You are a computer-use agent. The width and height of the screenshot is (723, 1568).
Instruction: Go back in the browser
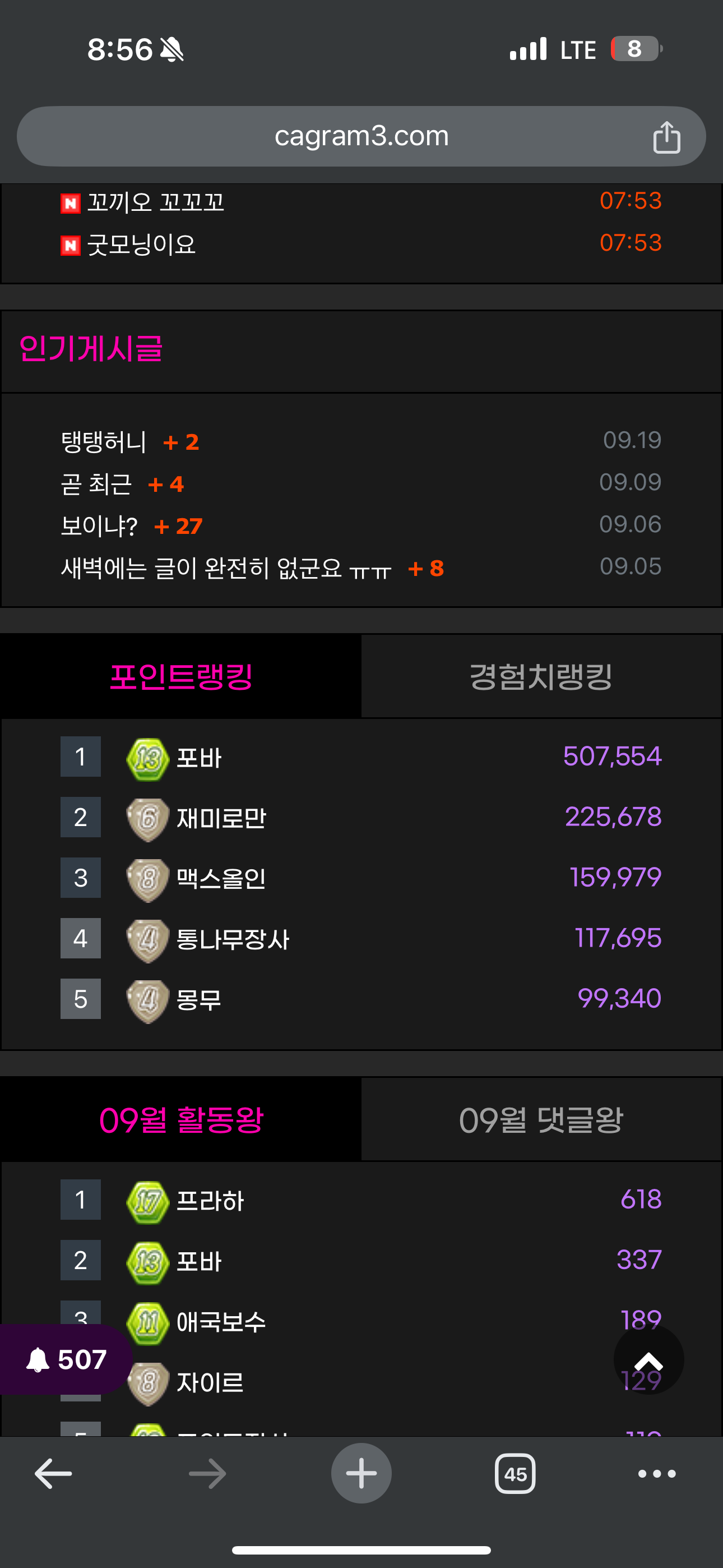[x=53, y=1474]
